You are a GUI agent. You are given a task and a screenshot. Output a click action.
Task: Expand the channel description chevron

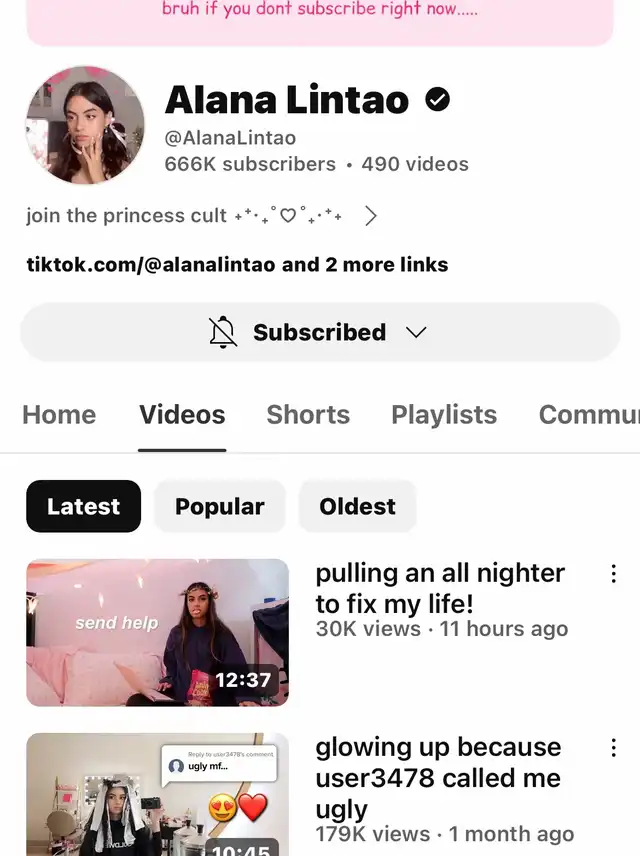tap(370, 215)
